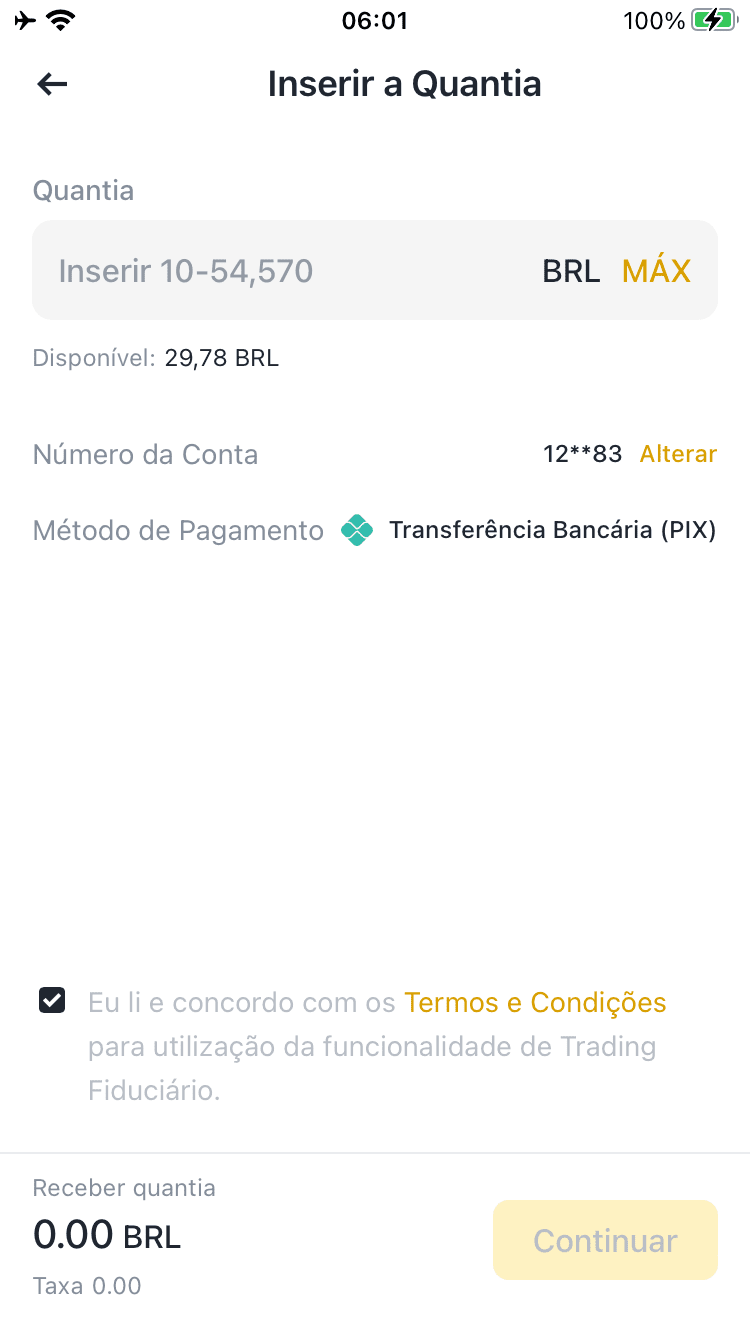Viewport: 750px width, 1334px height.
Task: Open account selection via Alterar
Action: tap(678, 454)
